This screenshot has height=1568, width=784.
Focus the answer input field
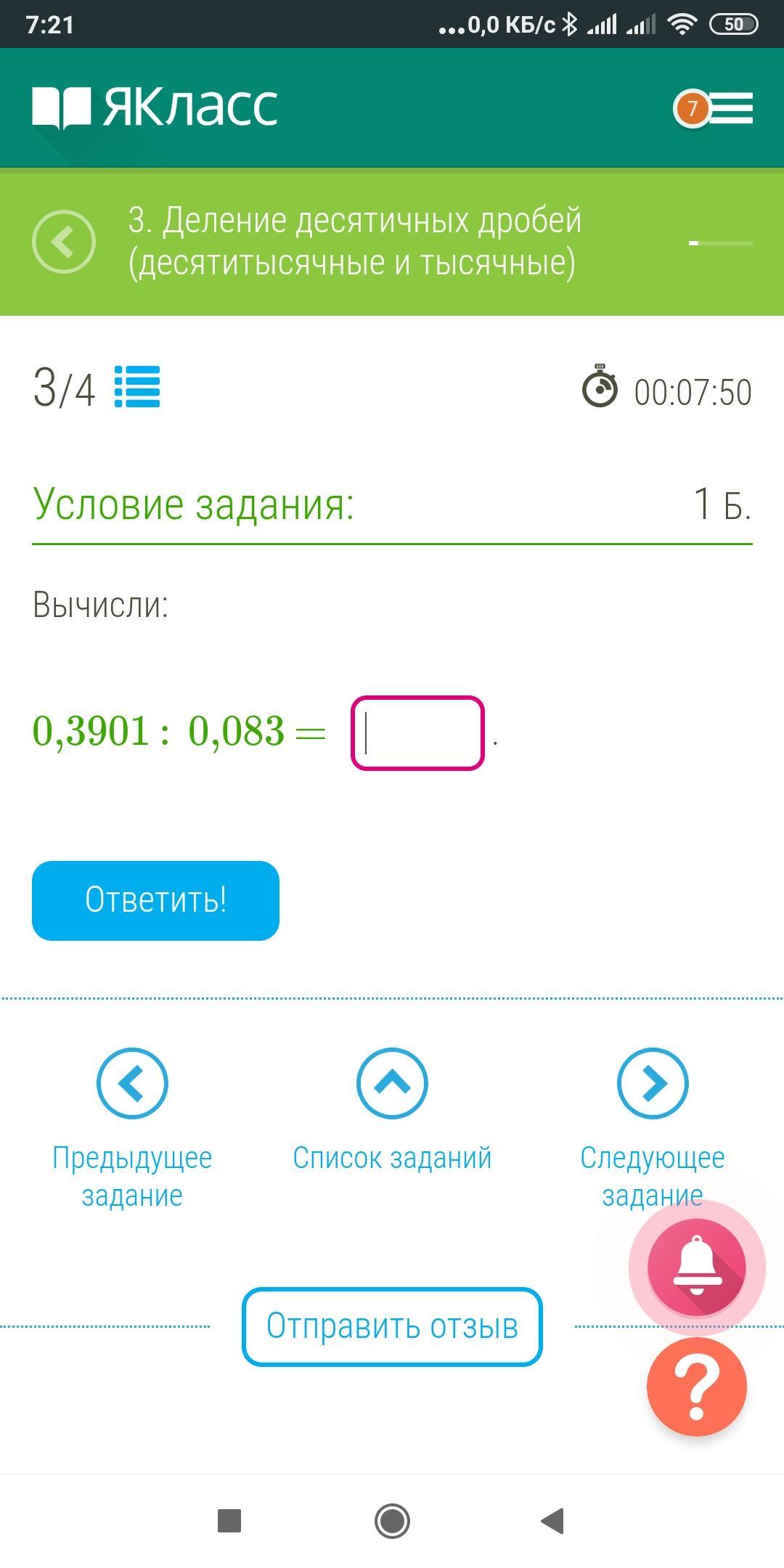[x=417, y=733]
